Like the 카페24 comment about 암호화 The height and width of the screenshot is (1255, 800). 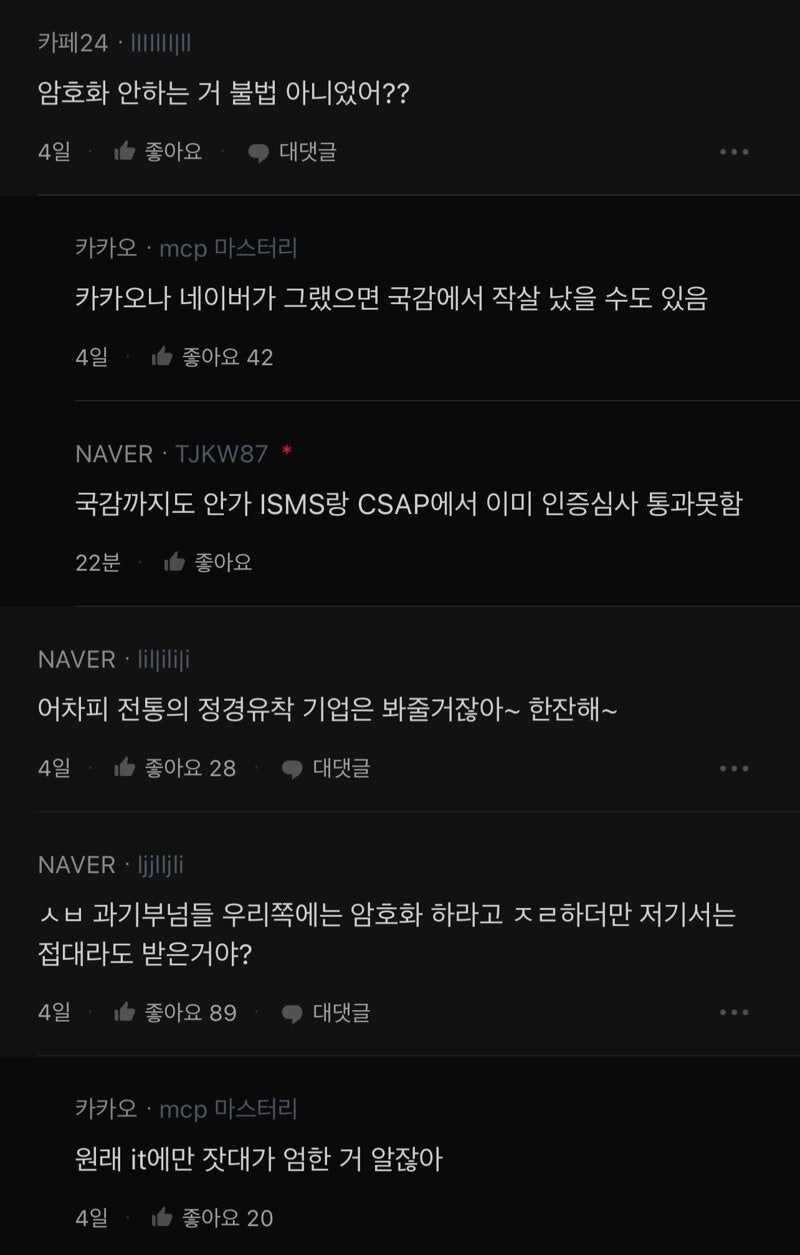tap(158, 152)
